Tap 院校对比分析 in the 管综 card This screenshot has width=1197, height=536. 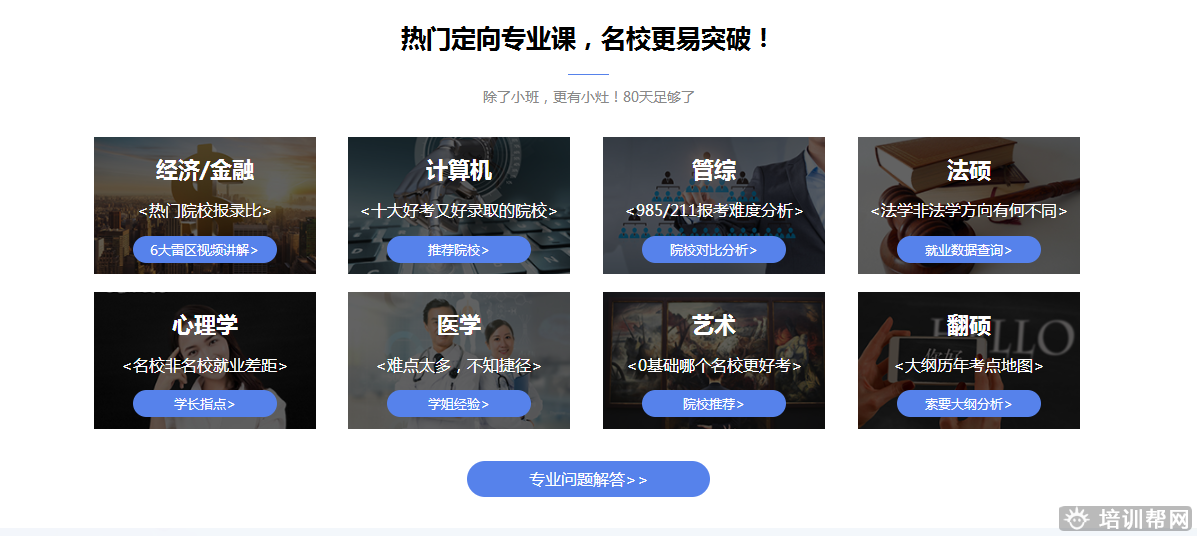713,250
